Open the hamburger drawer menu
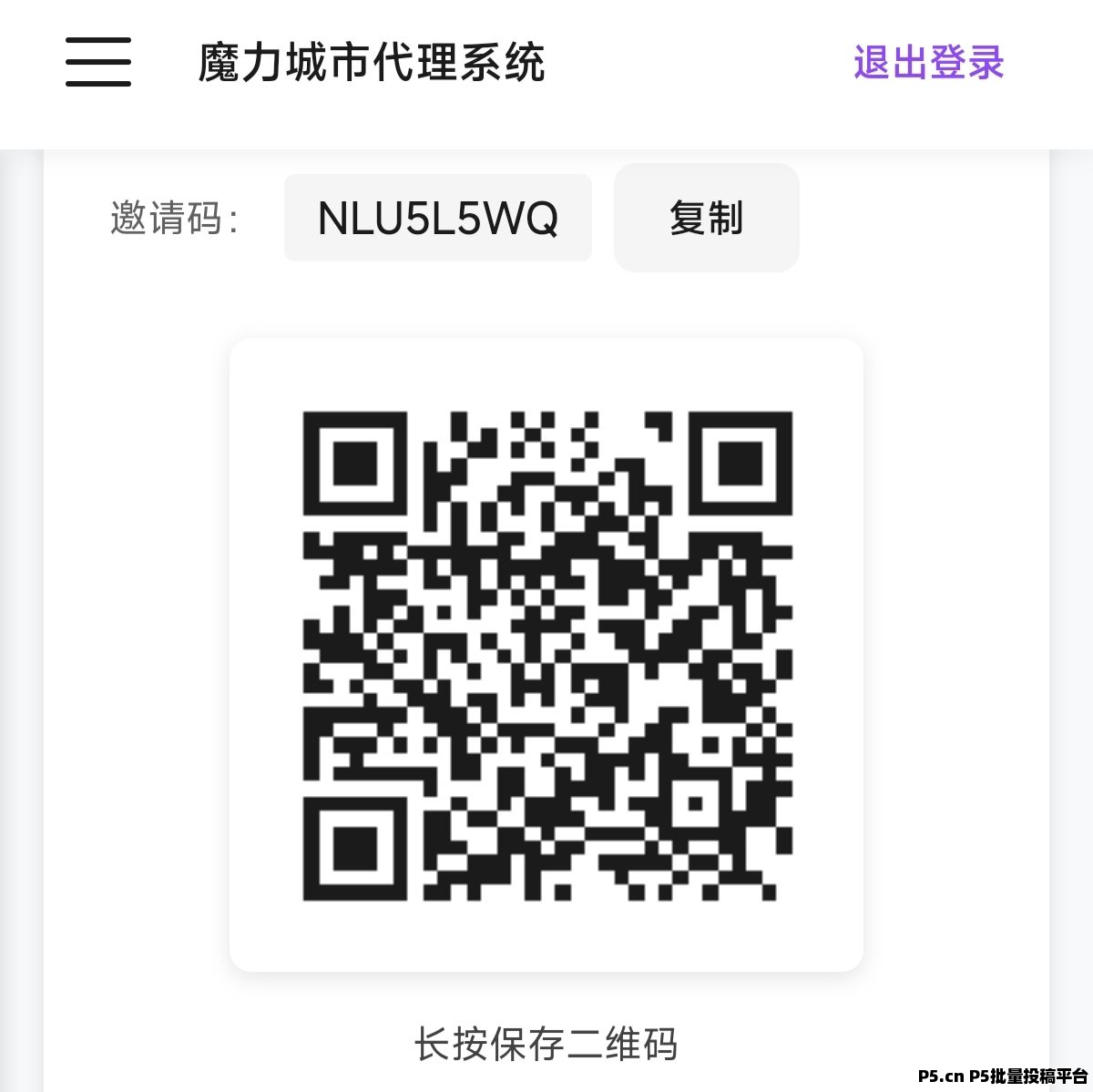This screenshot has width=1093, height=1092. point(98,62)
